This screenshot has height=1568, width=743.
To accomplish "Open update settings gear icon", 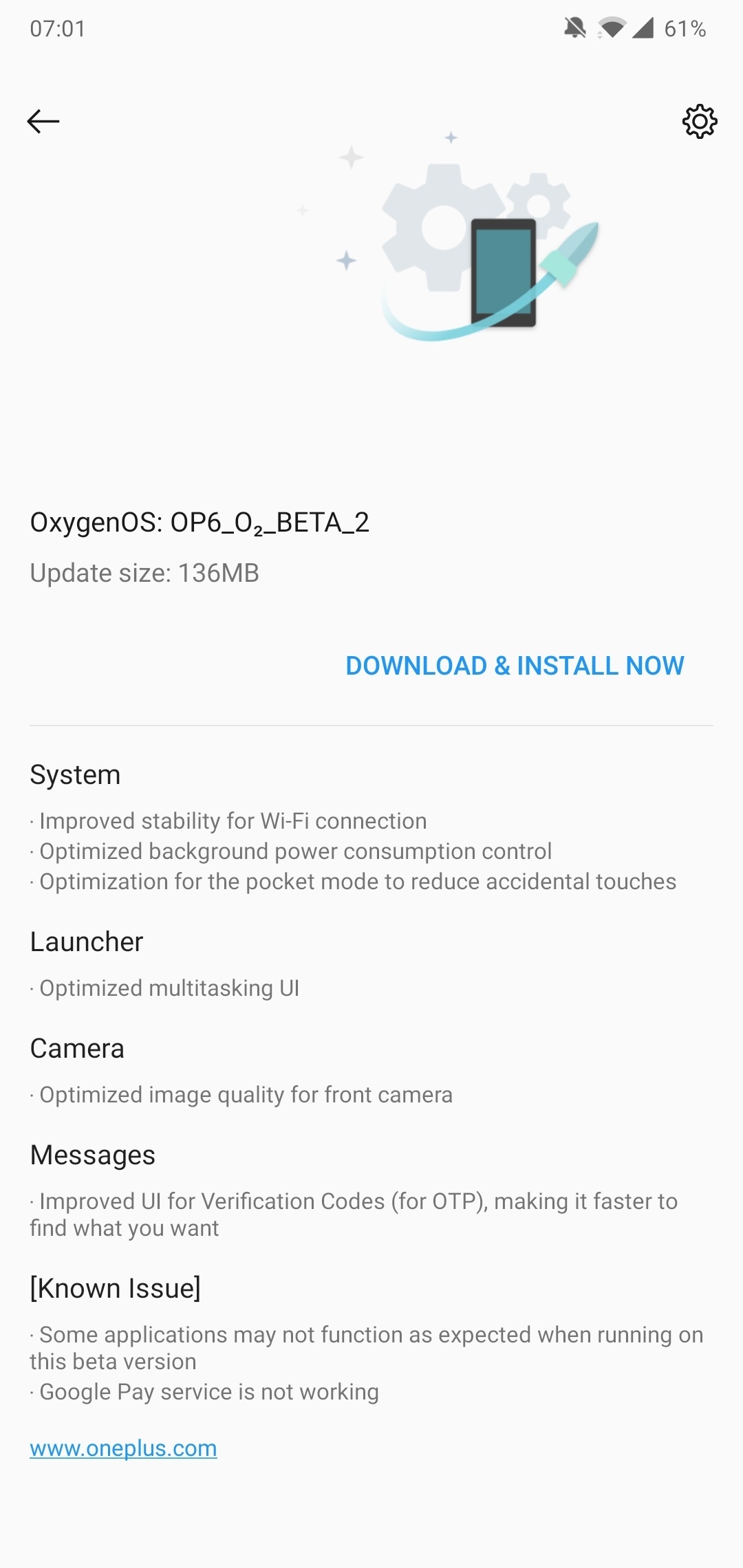I will coord(700,122).
